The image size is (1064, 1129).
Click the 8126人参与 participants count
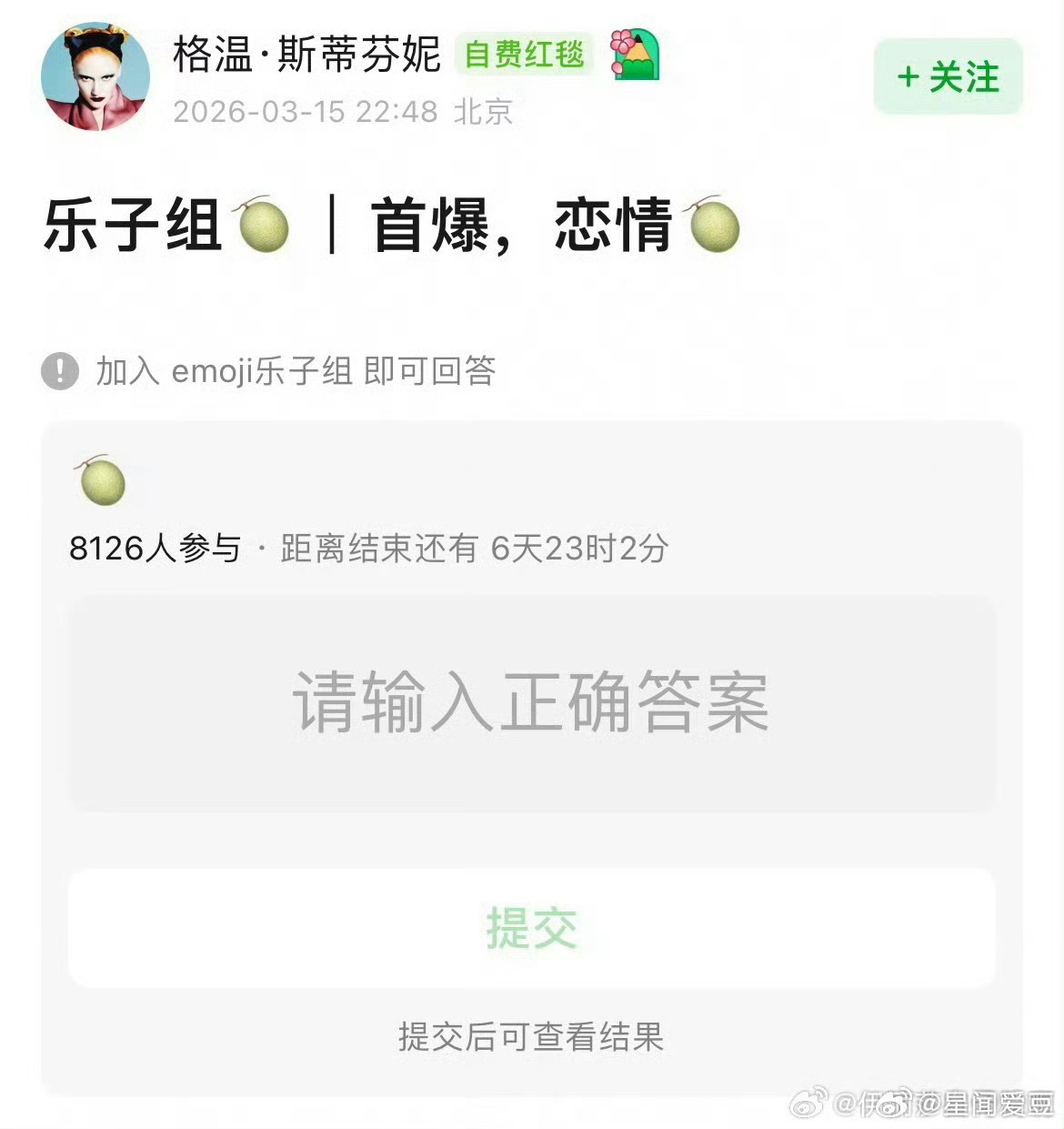coord(155,548)
